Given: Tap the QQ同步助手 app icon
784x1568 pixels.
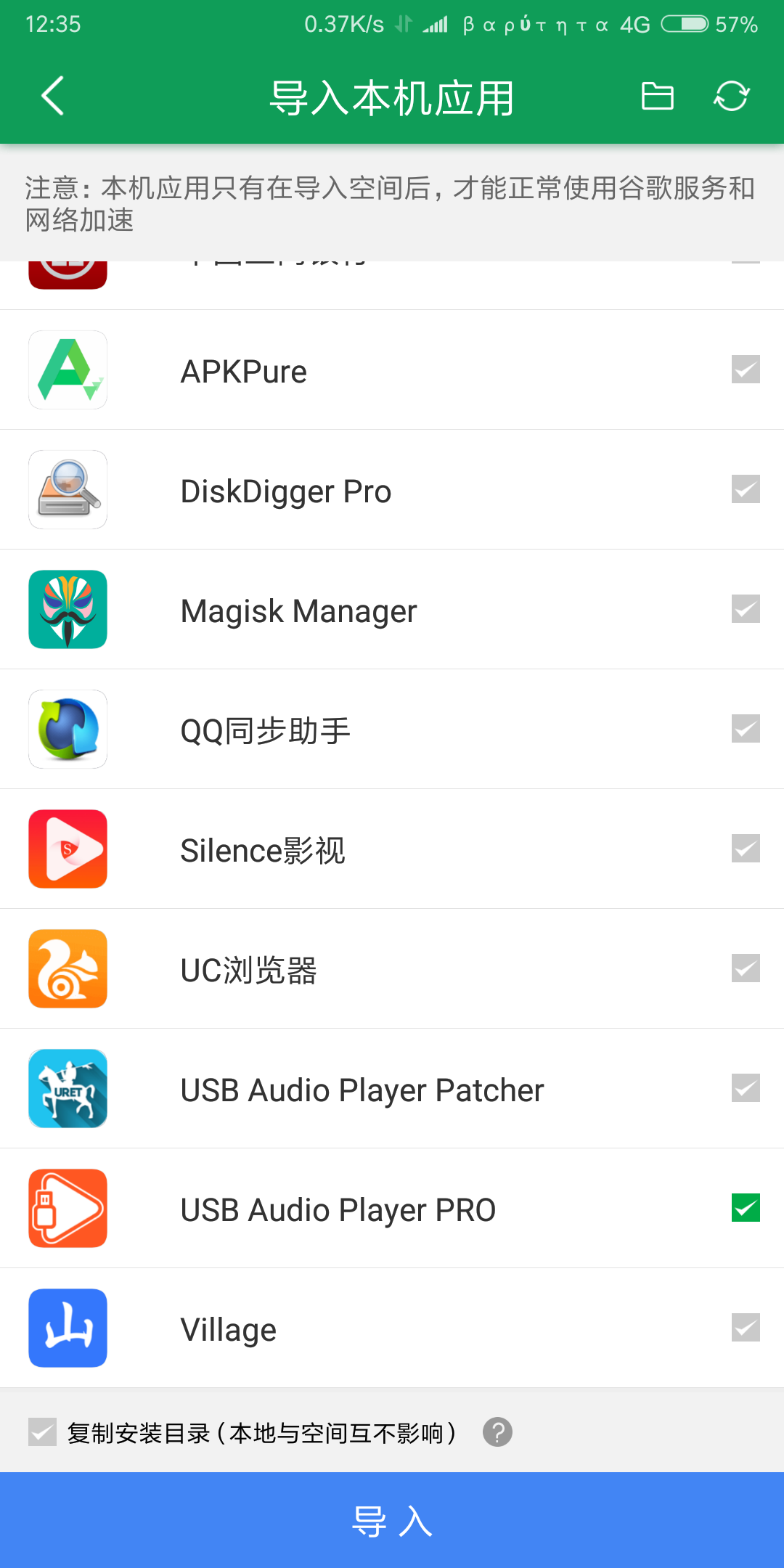Looking at the screenshot, I should 68,729.
